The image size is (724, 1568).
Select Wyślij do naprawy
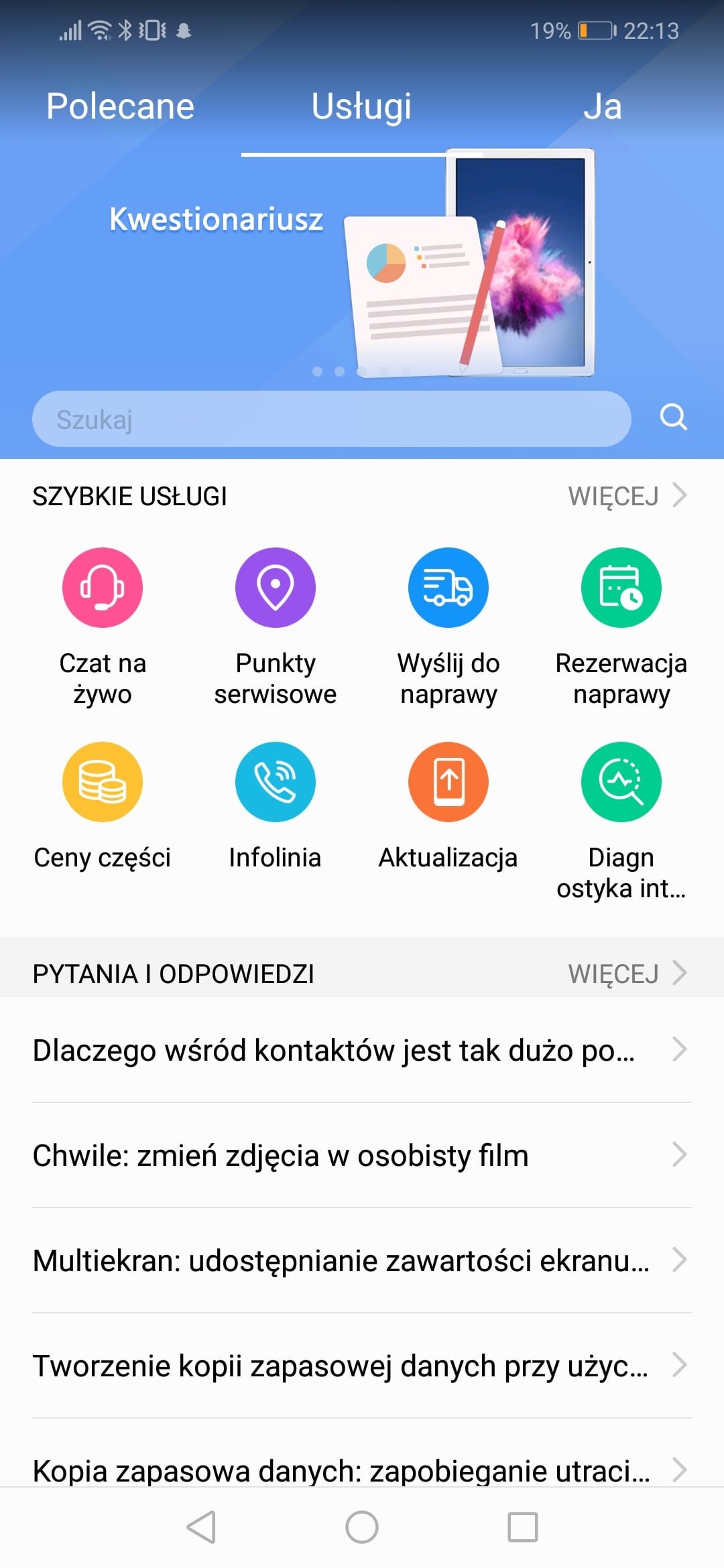point(448,627)
